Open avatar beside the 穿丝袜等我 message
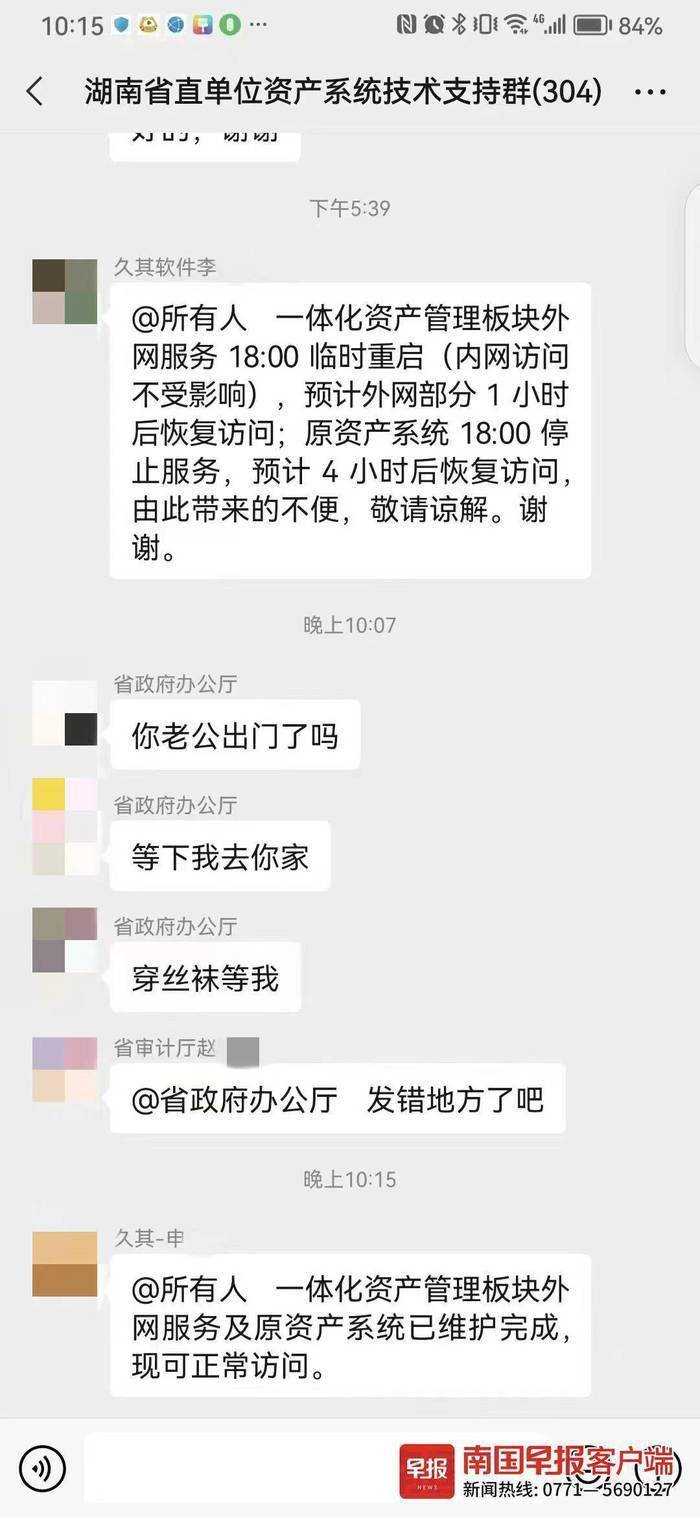The width and height of the screenshot is (700, 1517). (x=65, y=940)
